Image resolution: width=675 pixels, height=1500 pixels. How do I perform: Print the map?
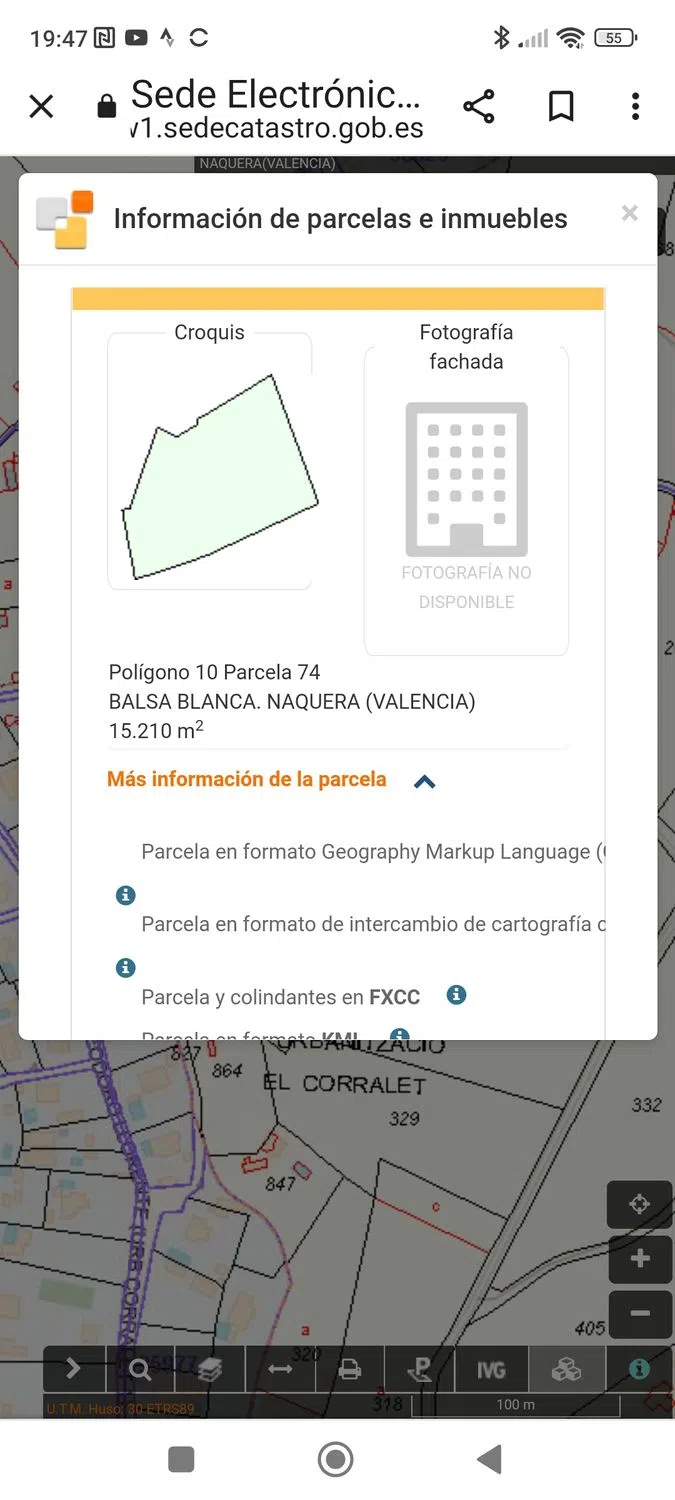coord(350,1369)
